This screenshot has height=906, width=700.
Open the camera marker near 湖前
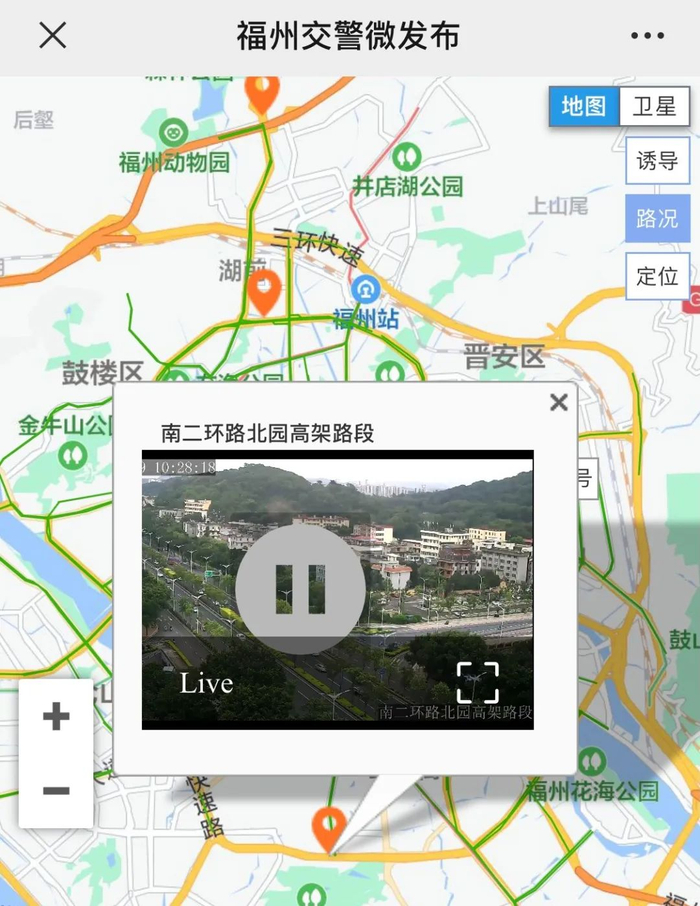tap(264, 292)
